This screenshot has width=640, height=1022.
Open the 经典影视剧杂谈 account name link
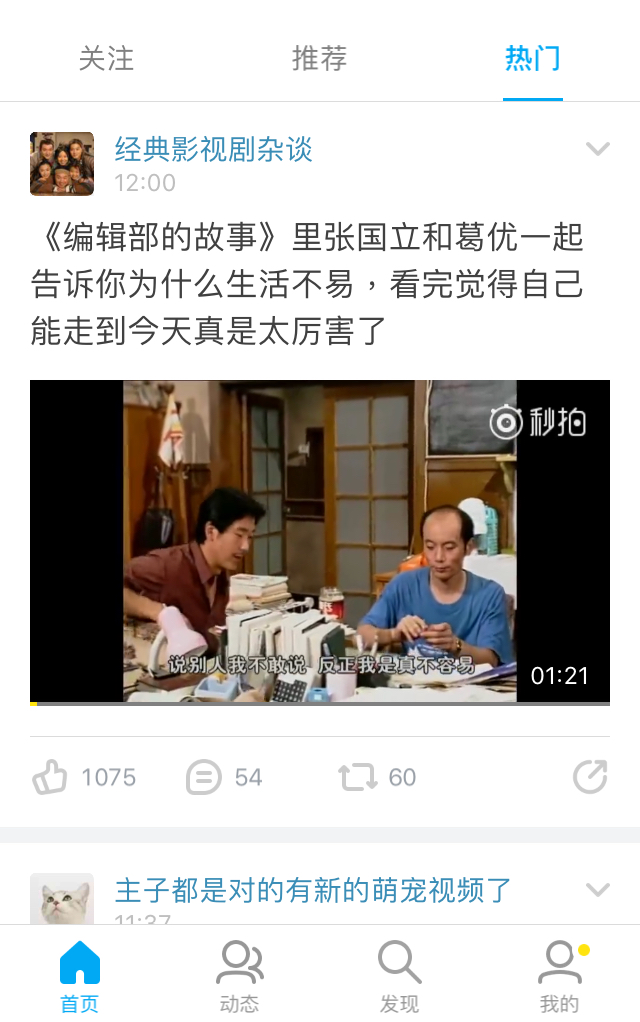click(x=213, y=150)
